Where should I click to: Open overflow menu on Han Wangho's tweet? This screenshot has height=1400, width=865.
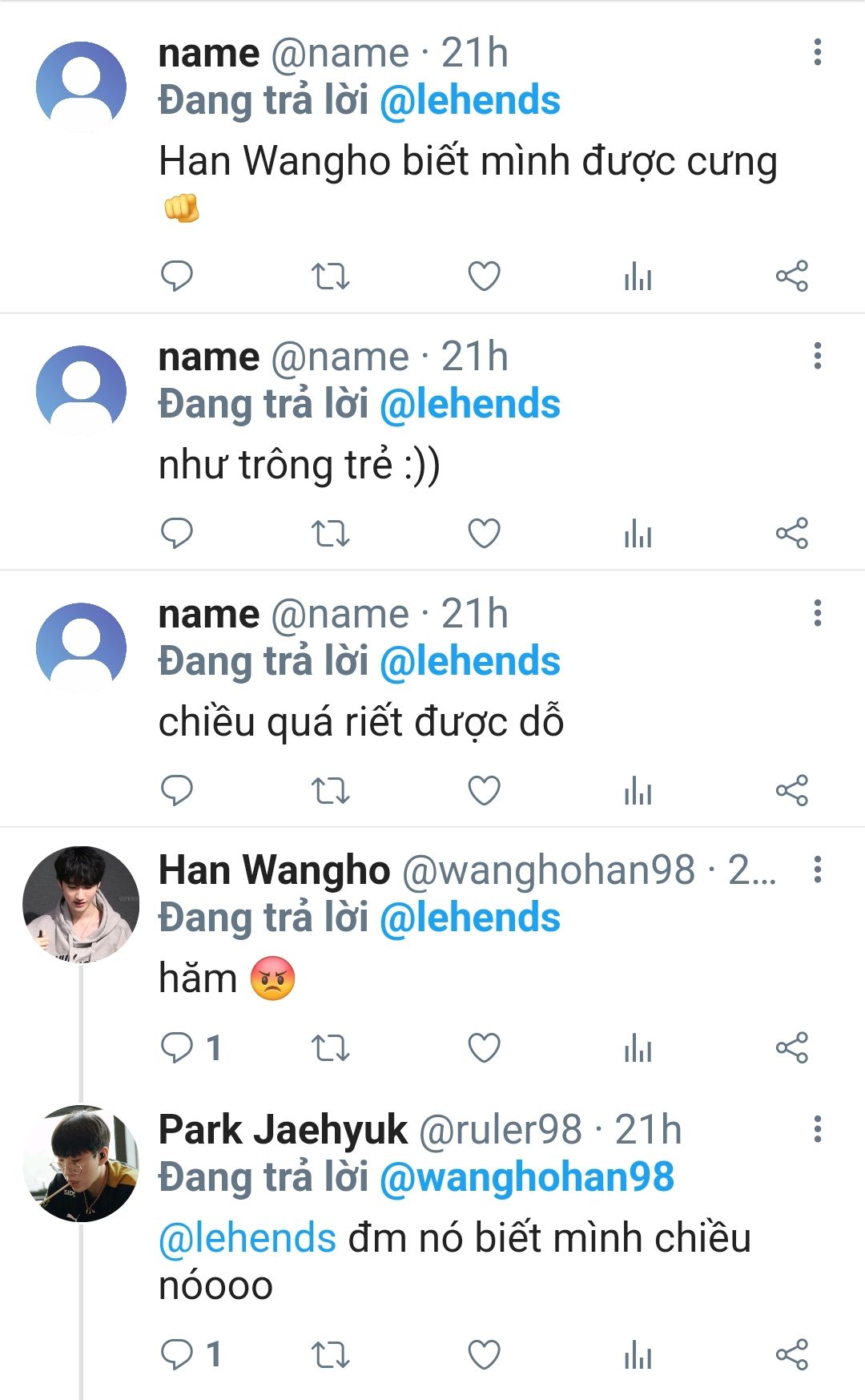pyautogui.click(x=817, y=869)
